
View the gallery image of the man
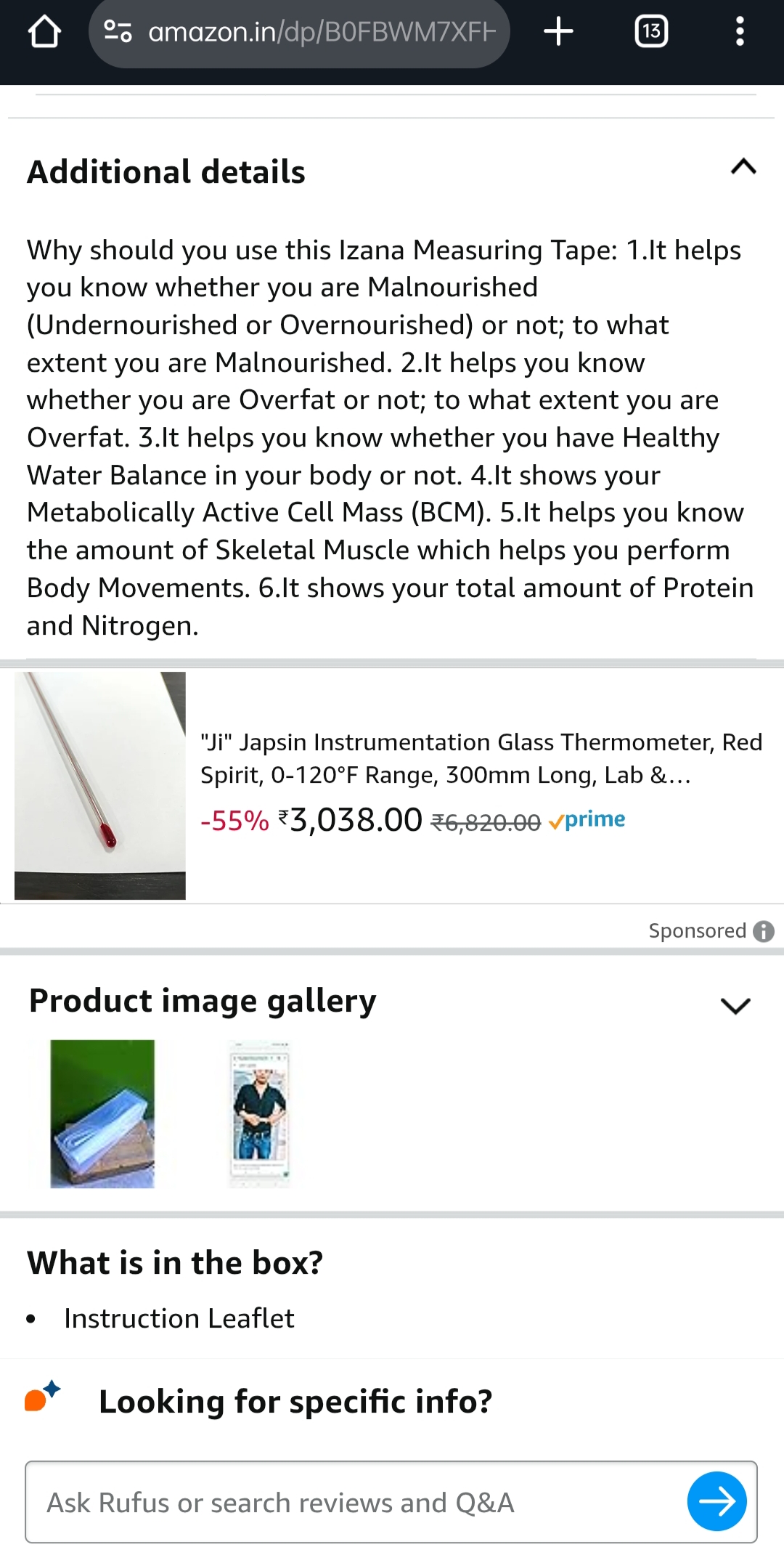(x=259, y=1113)
